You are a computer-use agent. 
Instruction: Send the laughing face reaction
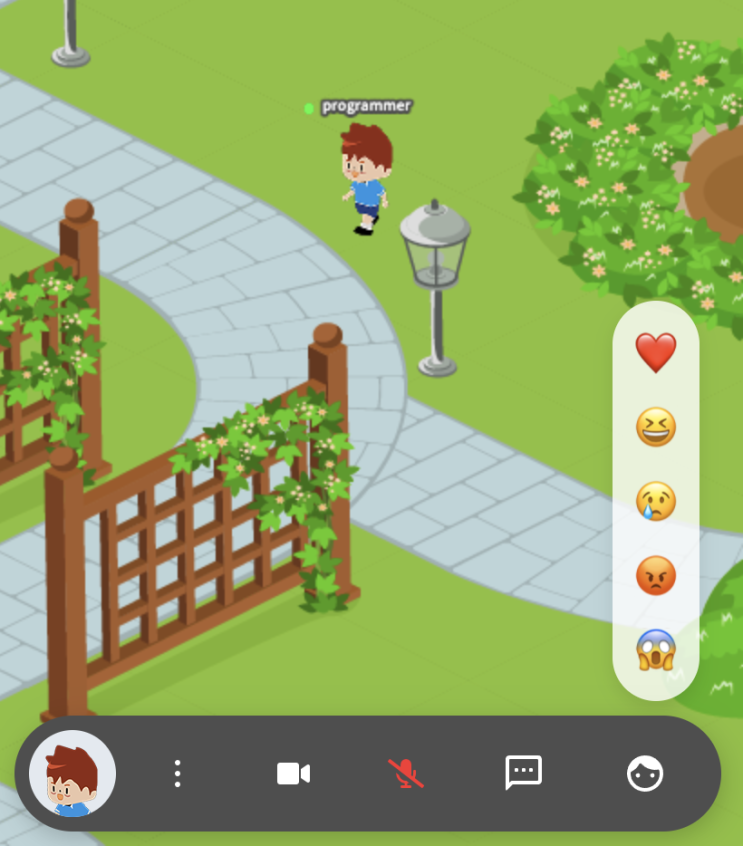(656, 427)
